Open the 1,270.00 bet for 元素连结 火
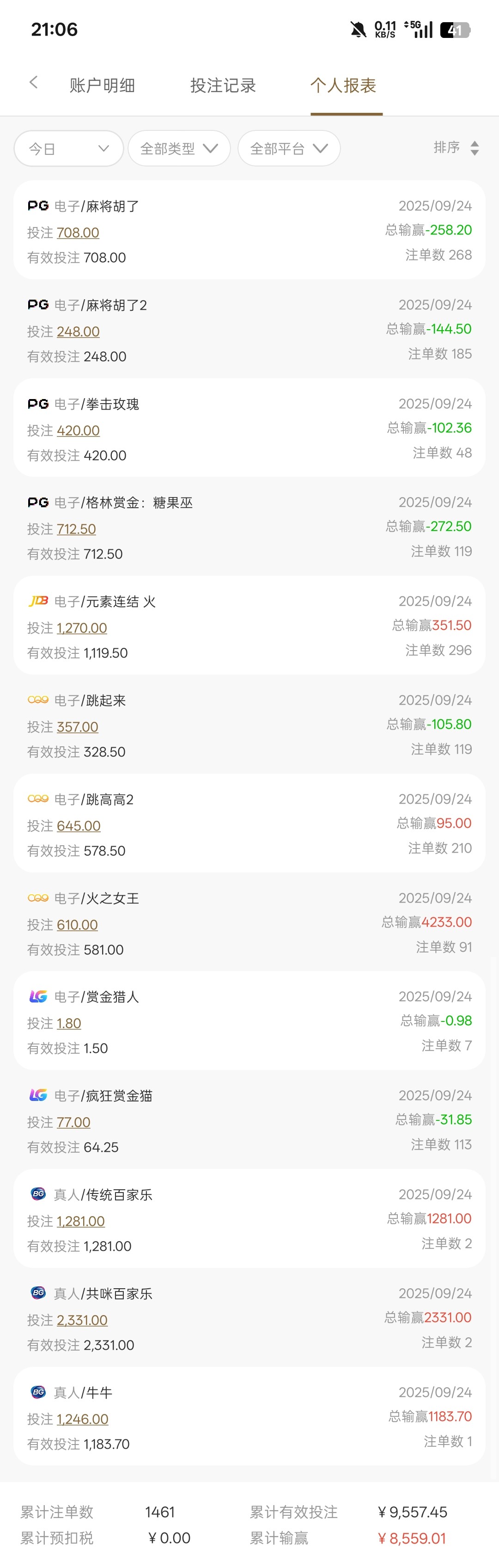499x1568 pixels. tap(81, 627)
